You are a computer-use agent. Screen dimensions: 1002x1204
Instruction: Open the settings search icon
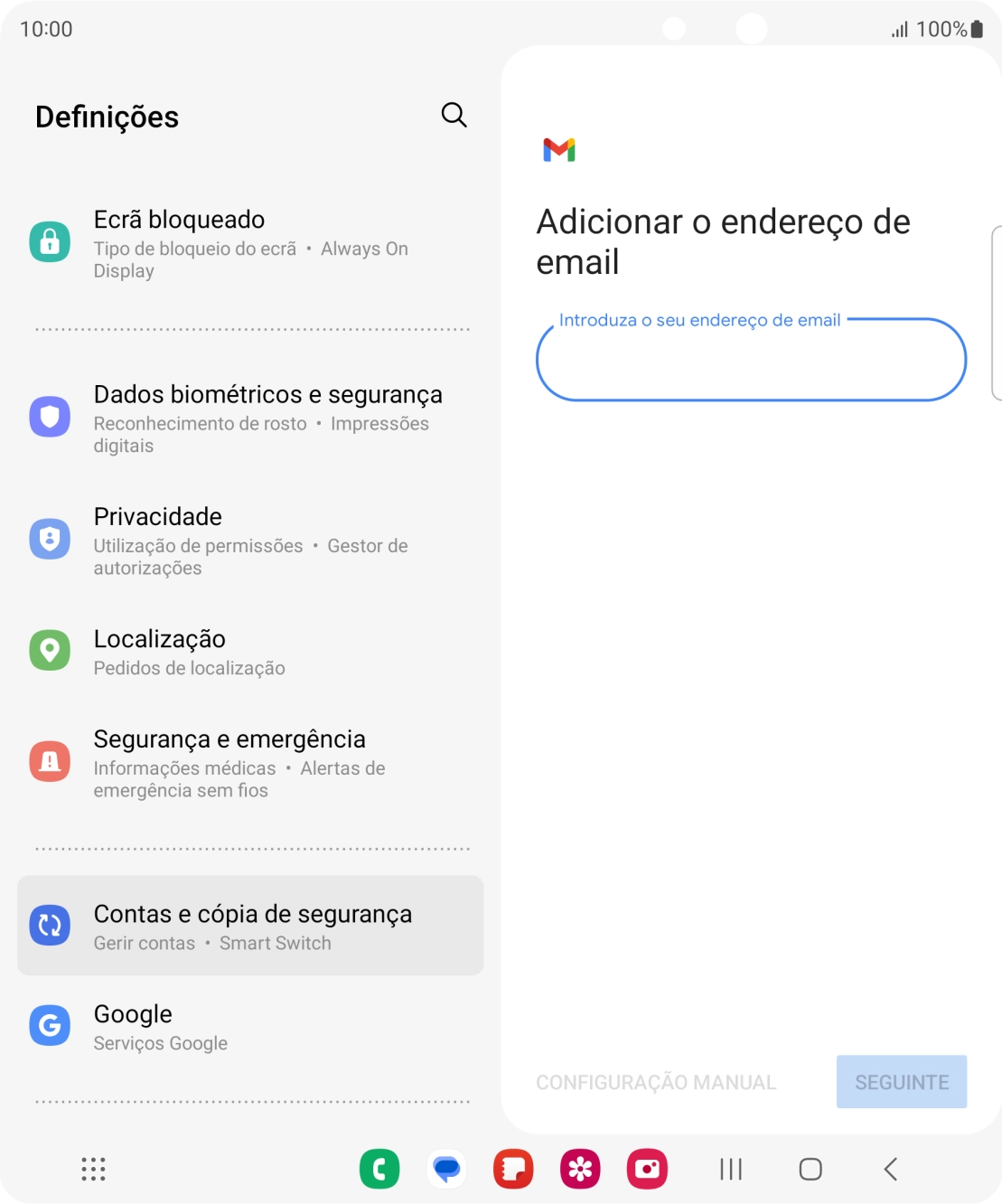pyautogui.click(x=454, y=116)
